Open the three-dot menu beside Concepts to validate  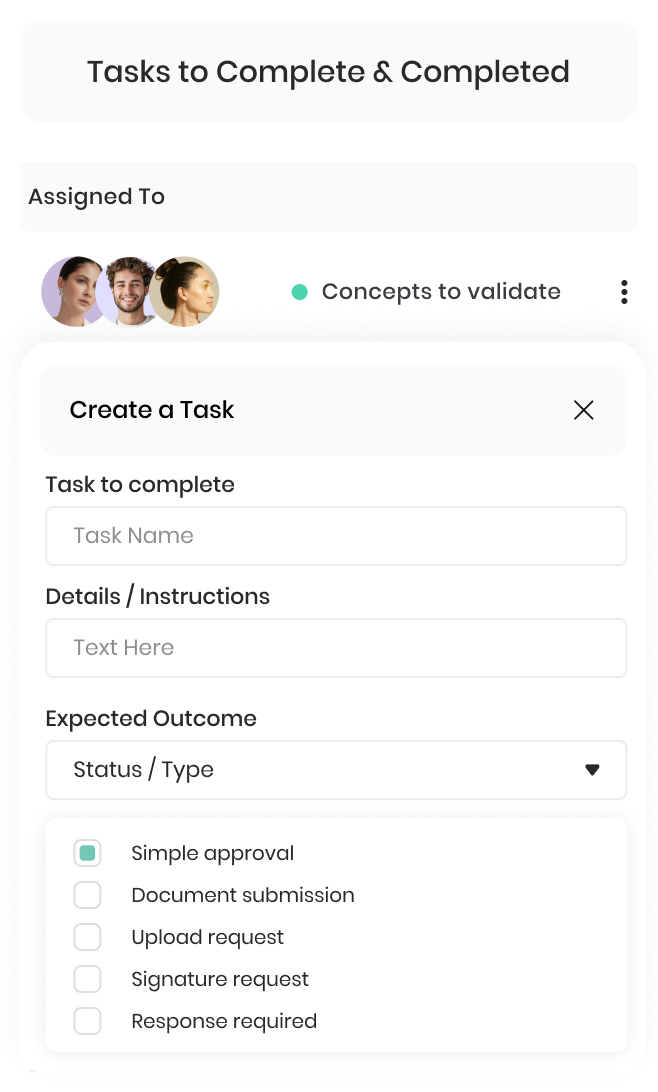[x=624, y=292]
